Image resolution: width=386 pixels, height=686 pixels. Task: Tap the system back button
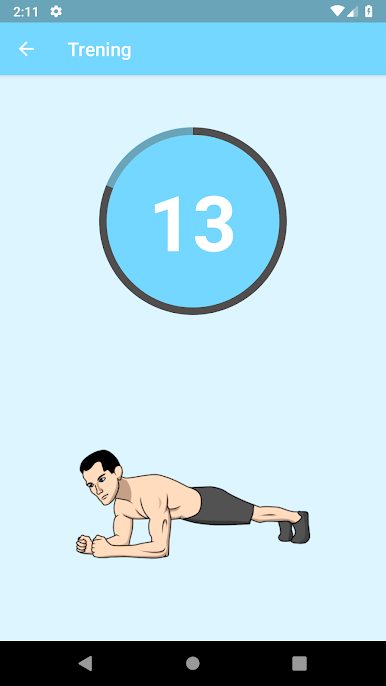[x=85, y=663]
